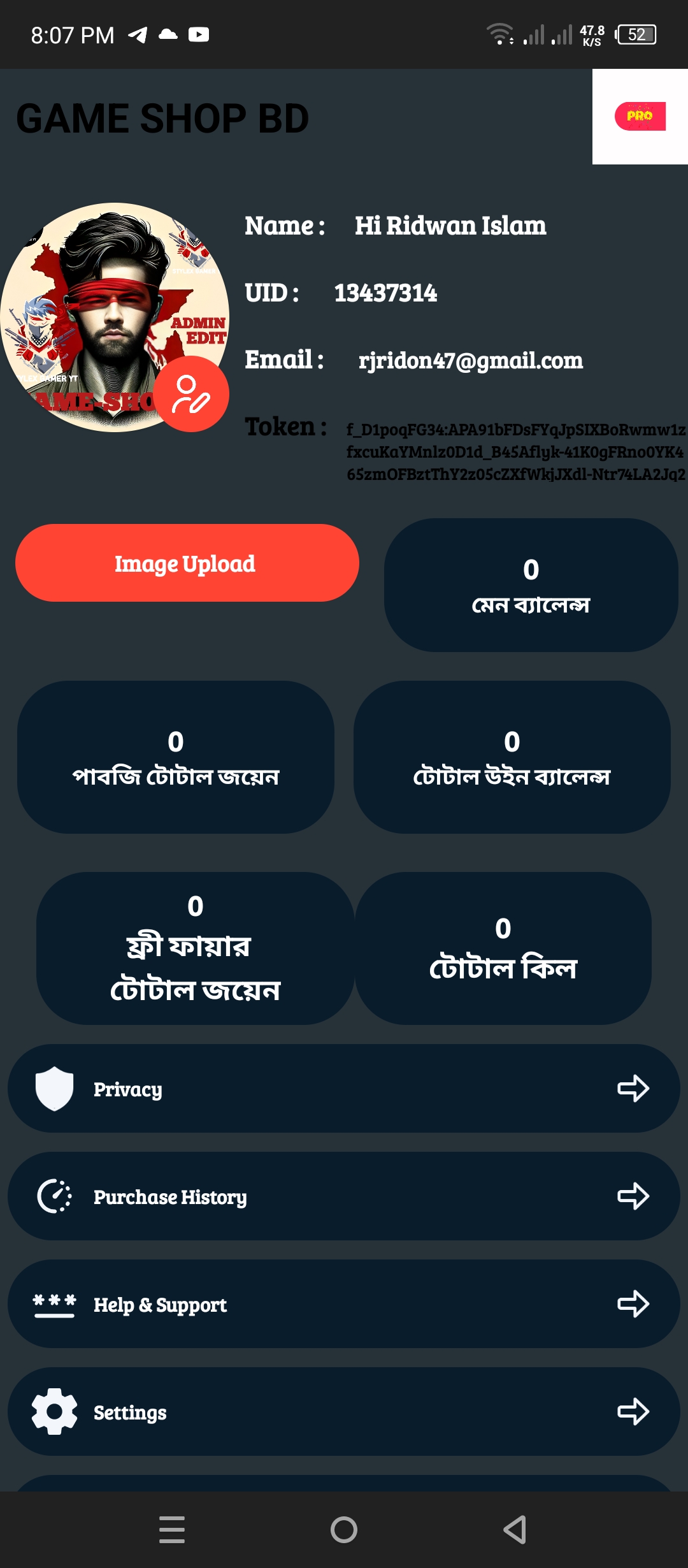This screenshot has width=688, height=1568.
Task: Open the টোটাল উইন ব্যালেন্স card
Action: tap(512, 757)
